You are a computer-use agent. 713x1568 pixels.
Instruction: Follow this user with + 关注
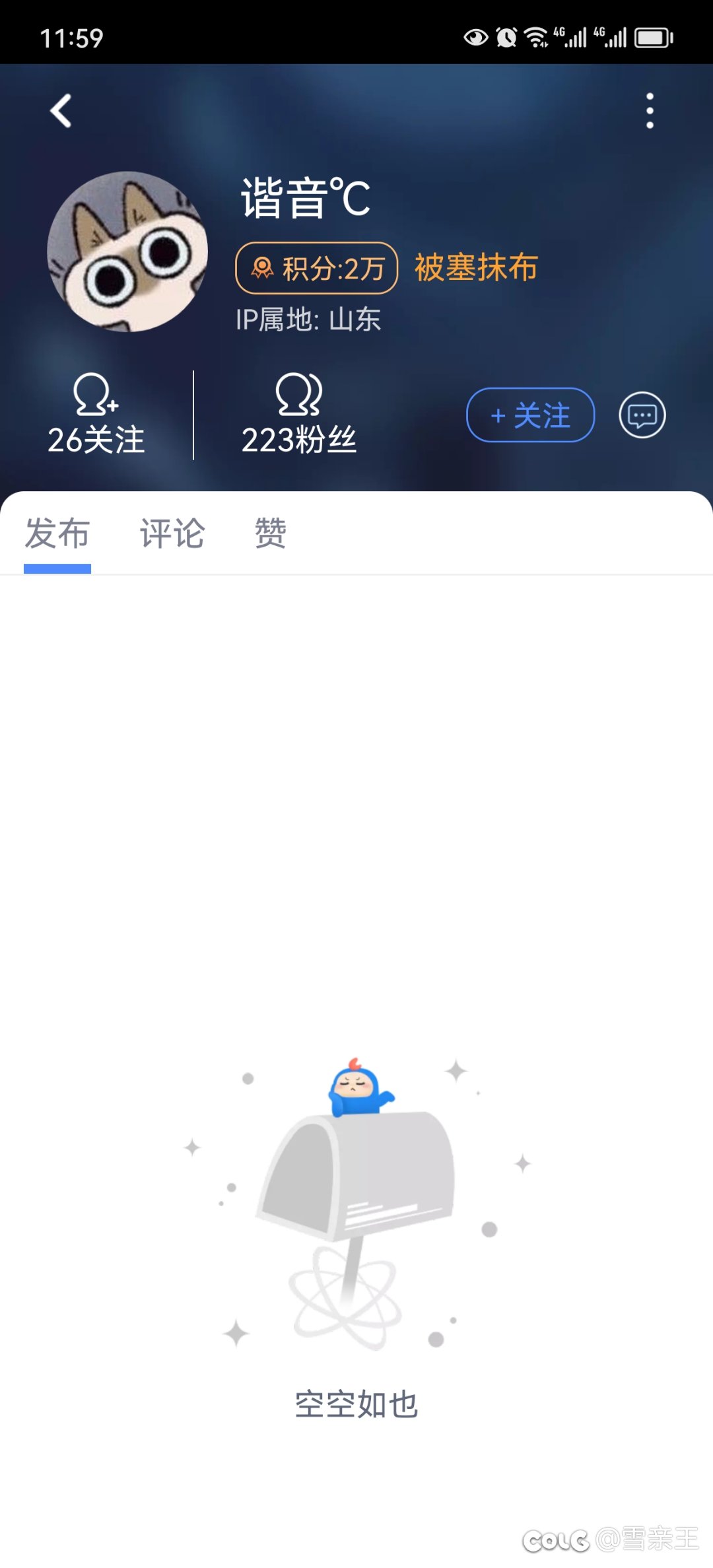531,415
